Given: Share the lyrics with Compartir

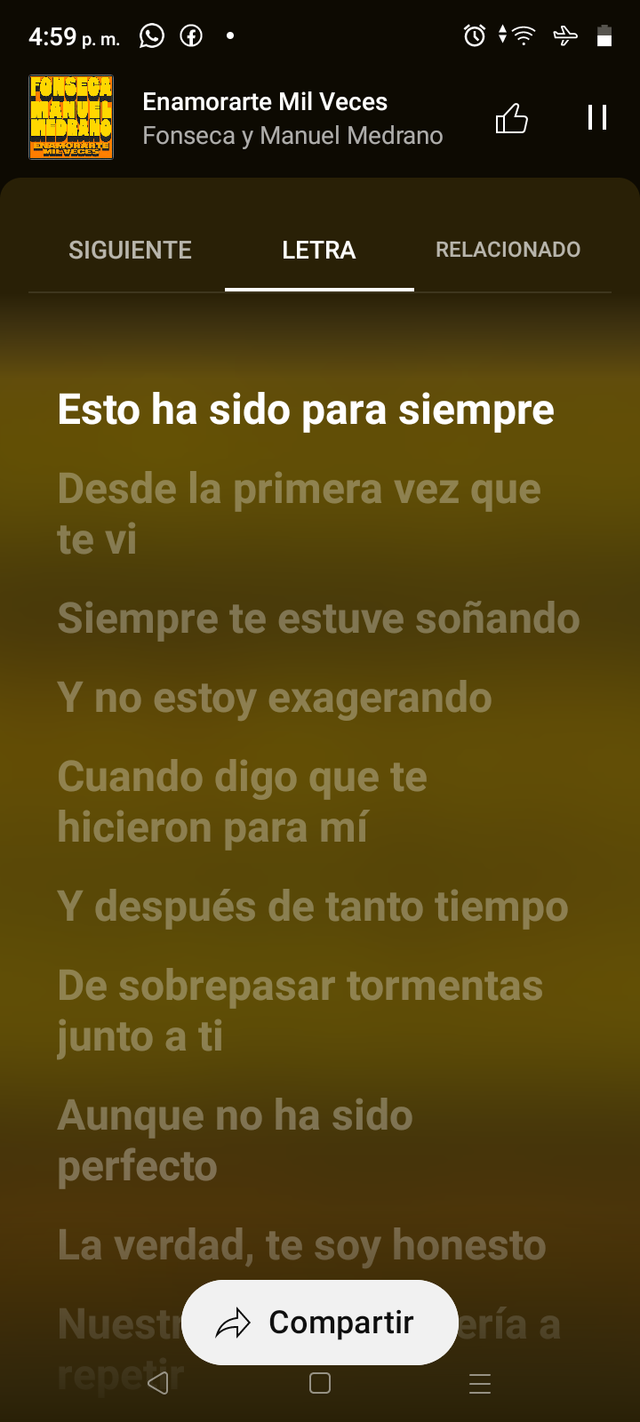Looking at the screenshot, I should click(x=319, y=1323).
